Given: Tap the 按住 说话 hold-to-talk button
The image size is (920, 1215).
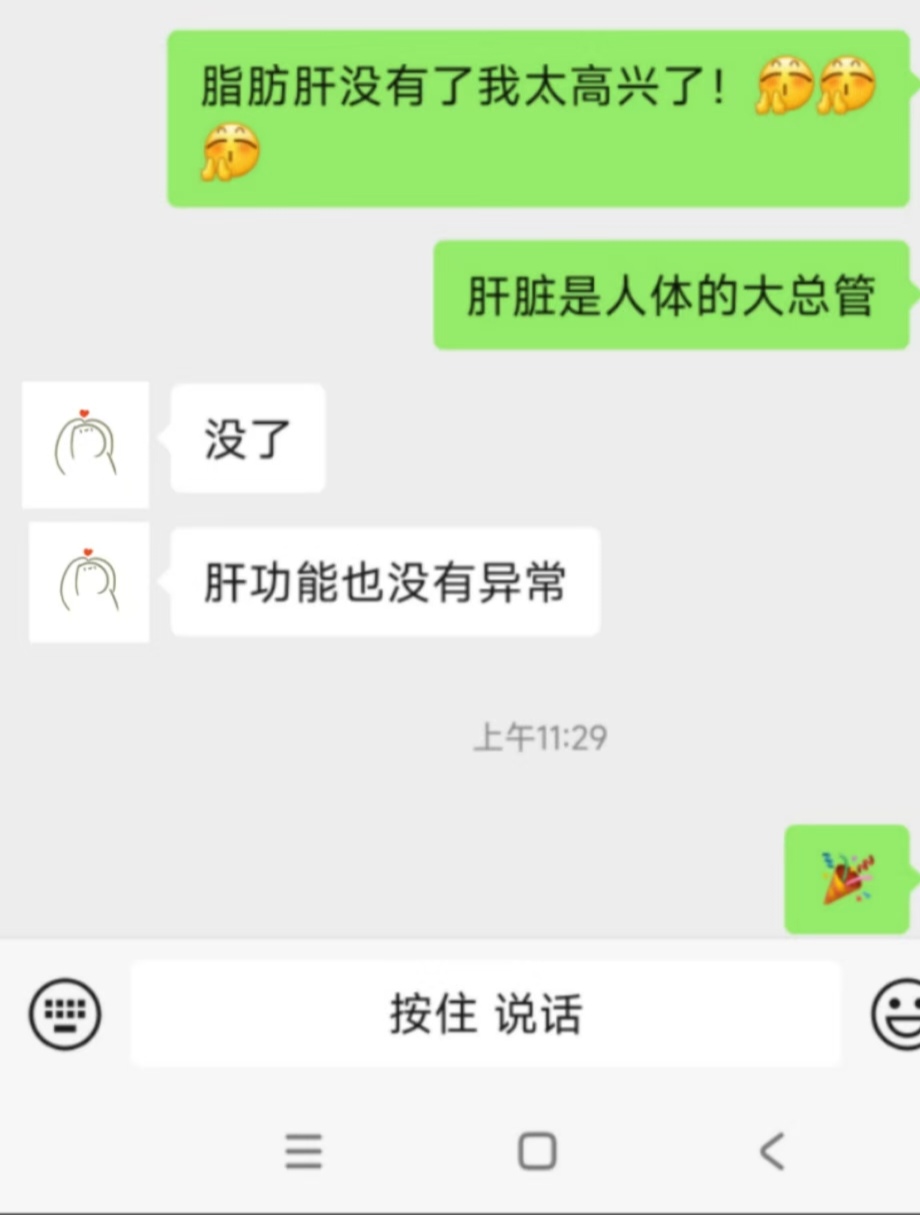Looking at the screenshot, I should click(x=486, y=1014).
